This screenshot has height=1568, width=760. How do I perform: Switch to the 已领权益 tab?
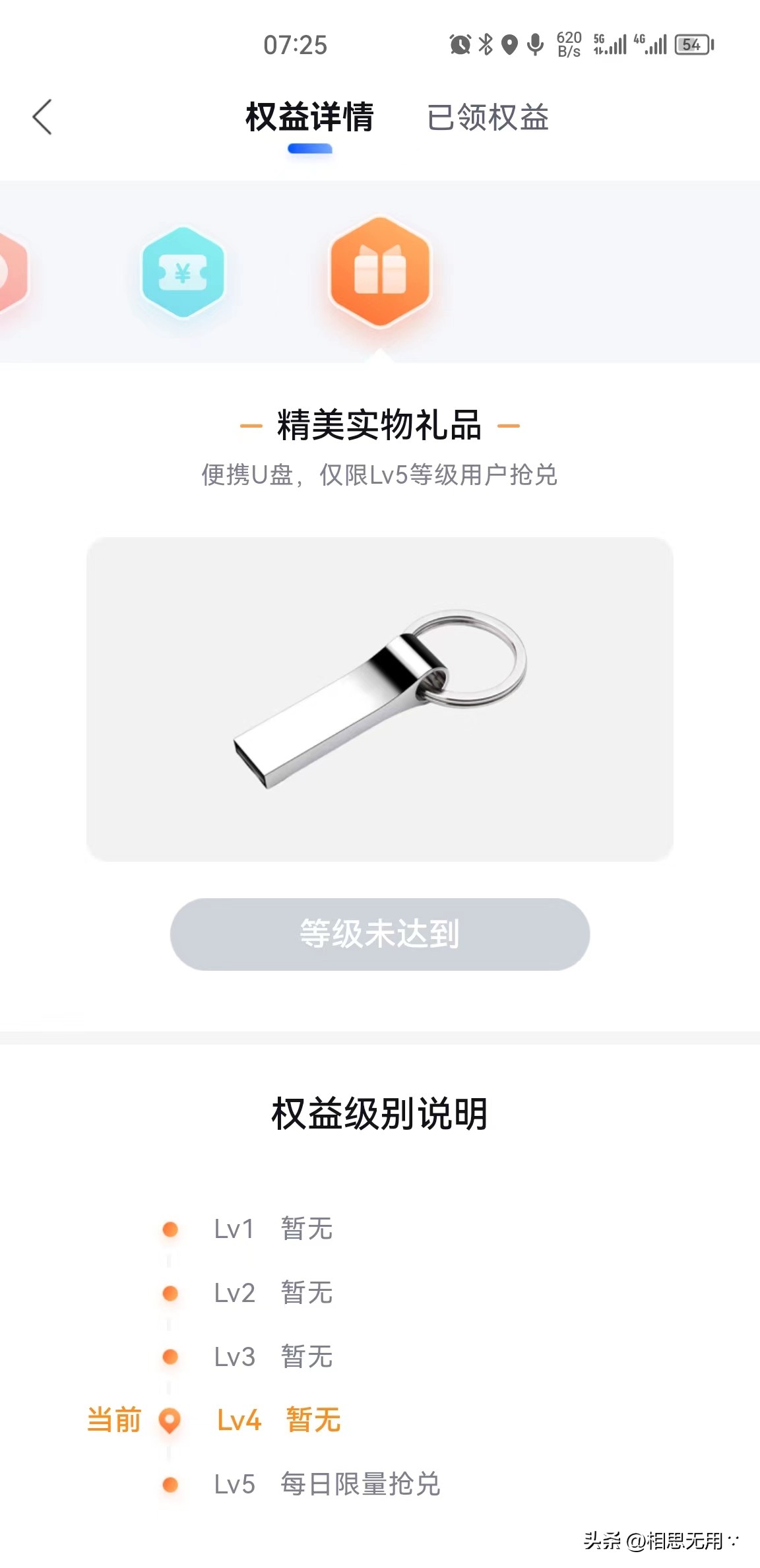click(x=488, y=117)
